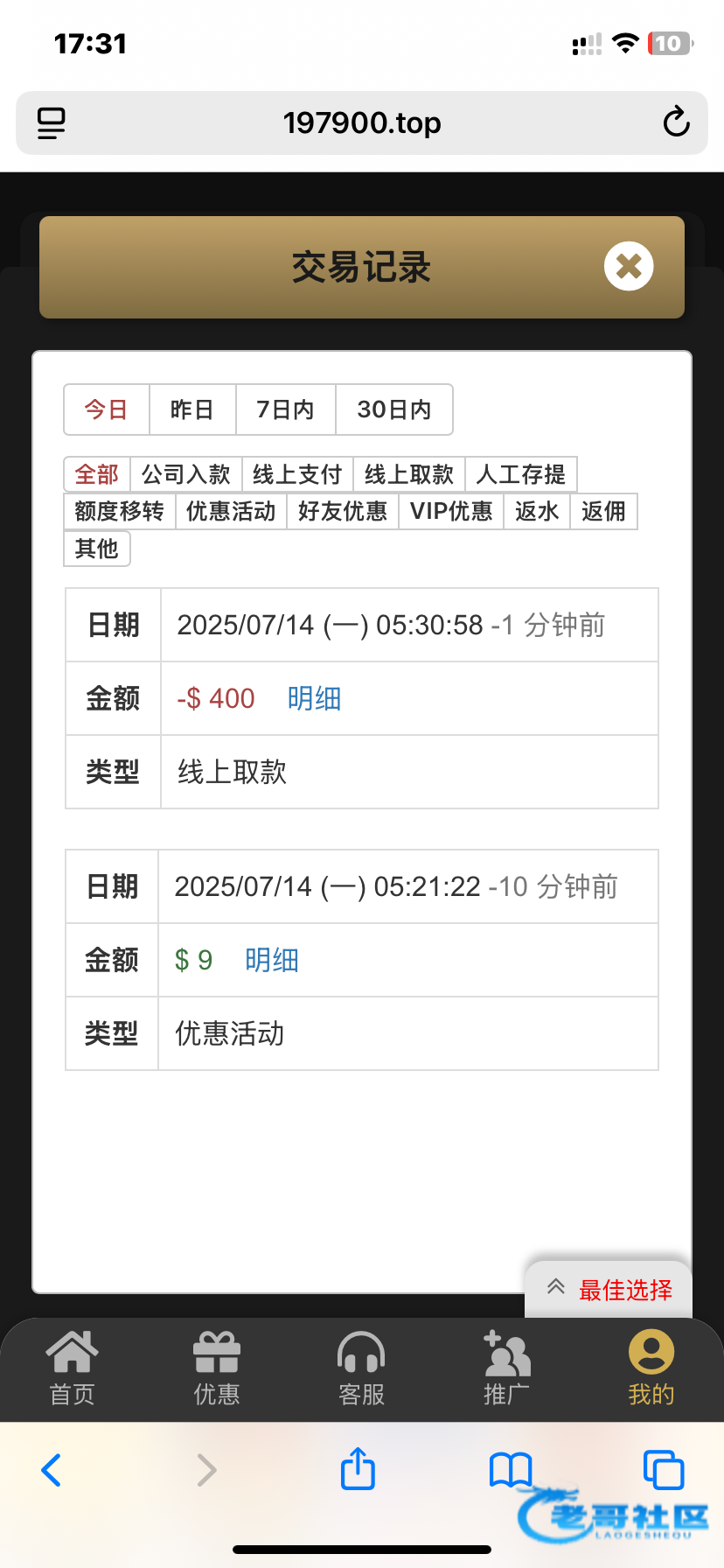Select the 人工存提 filter
The image size is (724, 1568).
click(x=521, y=474)
